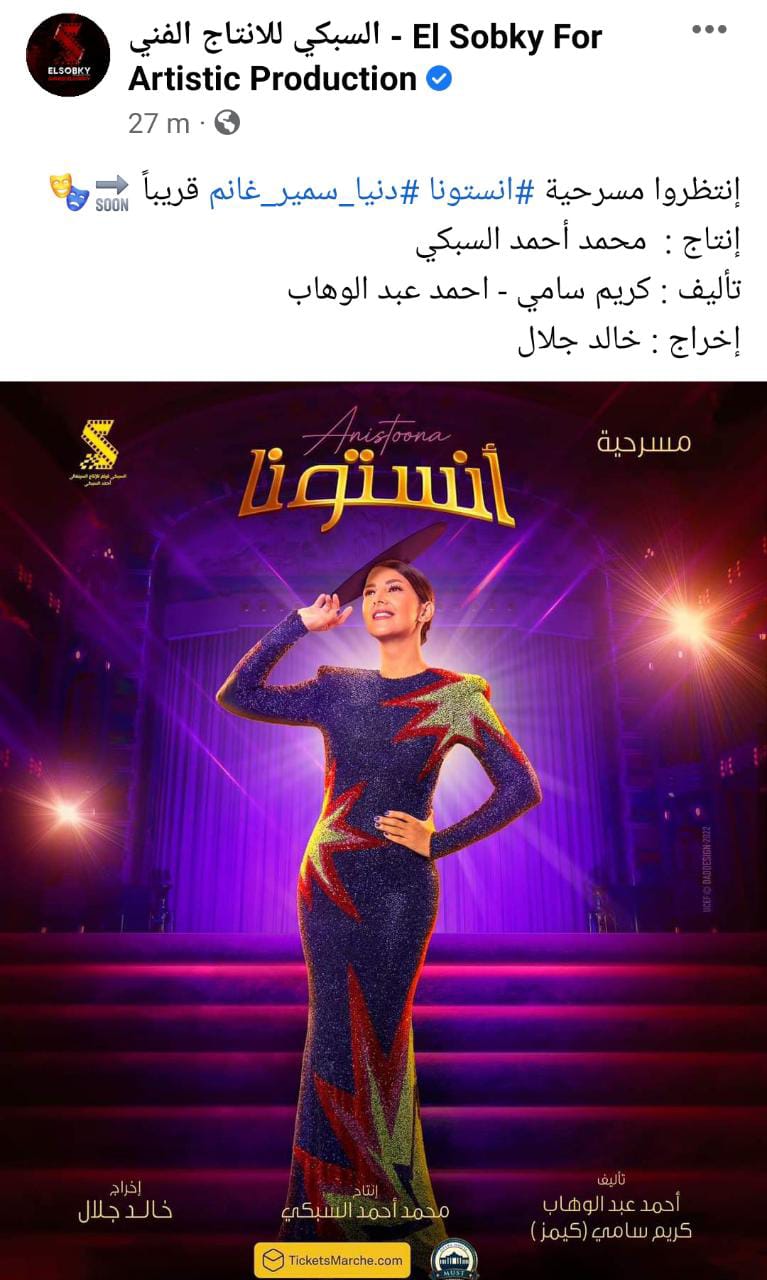View the Anistoona poster image full screen
This screenshot has height=1280, width=767.
coord(383,800)
